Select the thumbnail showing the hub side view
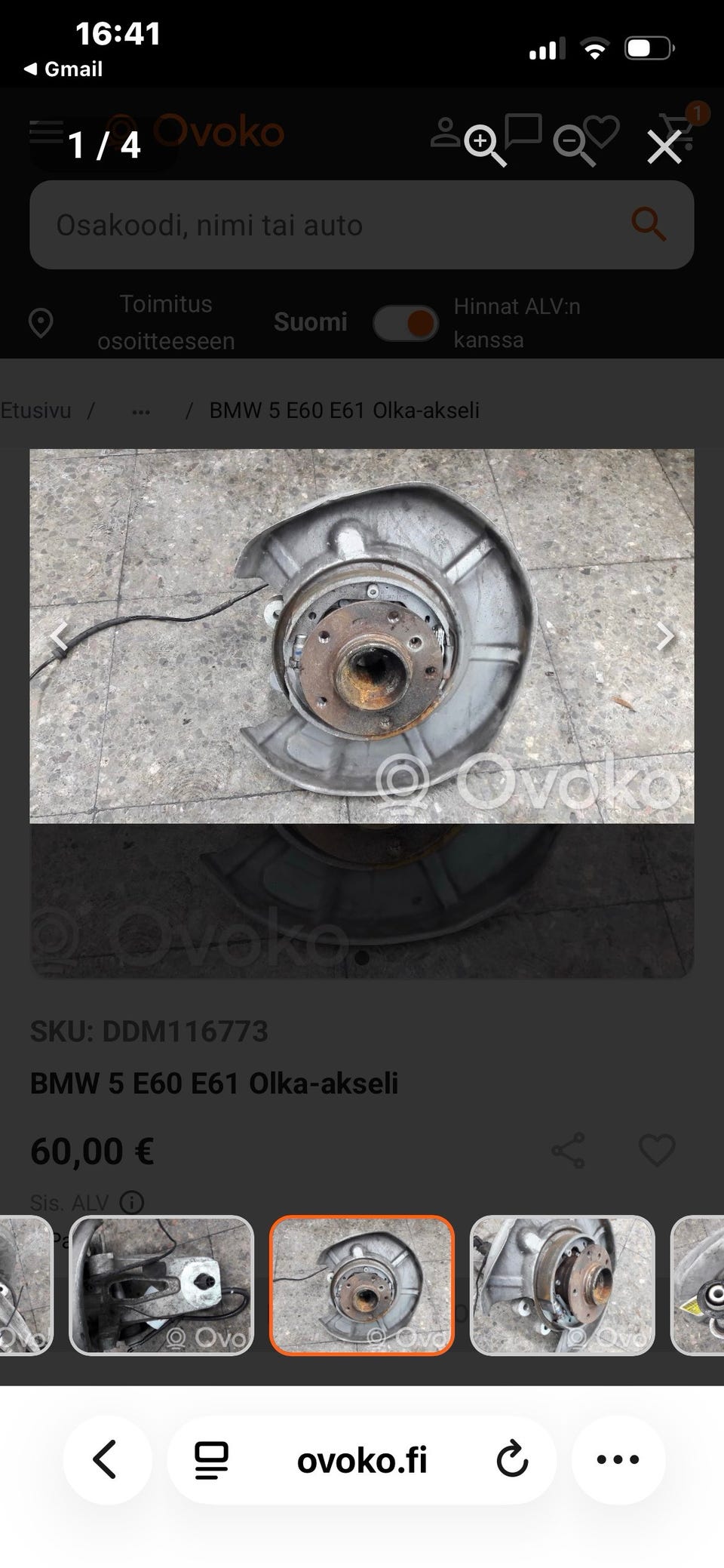The height and width of the screenshot is (1568, 724). [563, 1286]
